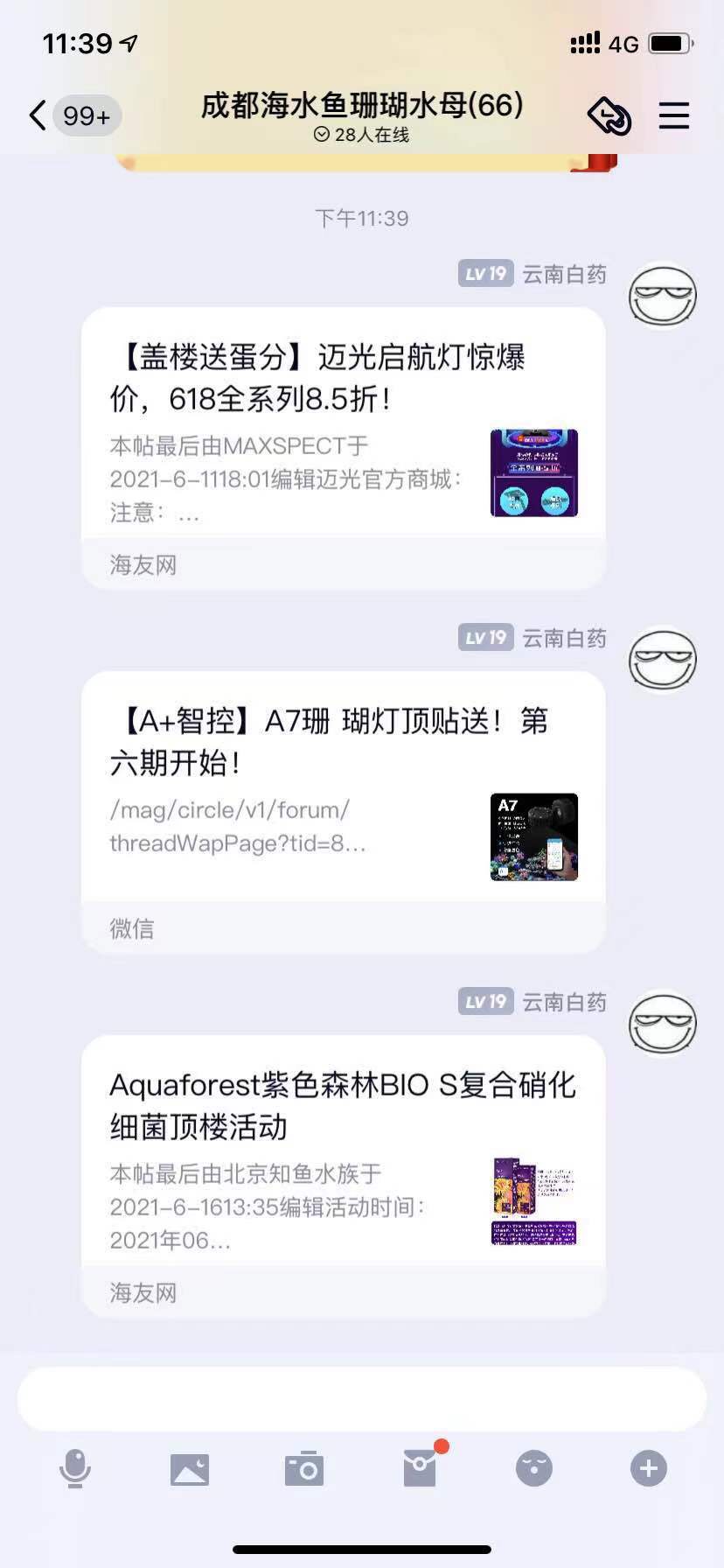This screenshot has width=724, height=1568.
Task: Open the emoji panel
Action: pos(534,1468)
